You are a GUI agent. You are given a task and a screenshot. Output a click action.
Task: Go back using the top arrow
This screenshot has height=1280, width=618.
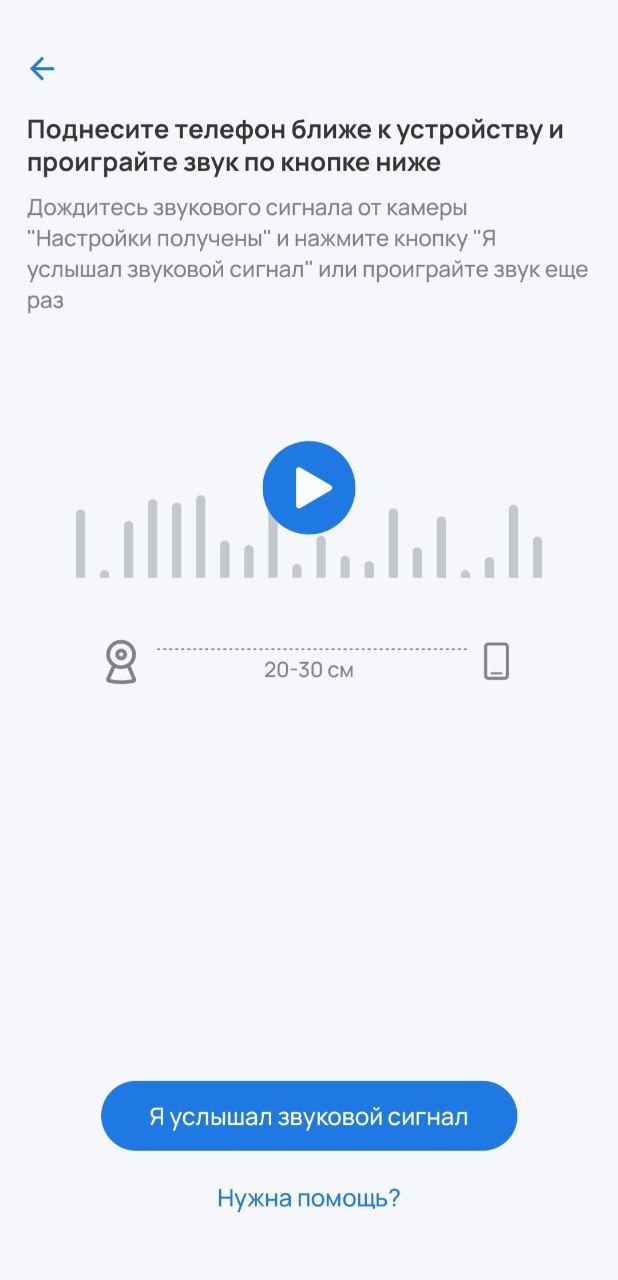[42, 68]
